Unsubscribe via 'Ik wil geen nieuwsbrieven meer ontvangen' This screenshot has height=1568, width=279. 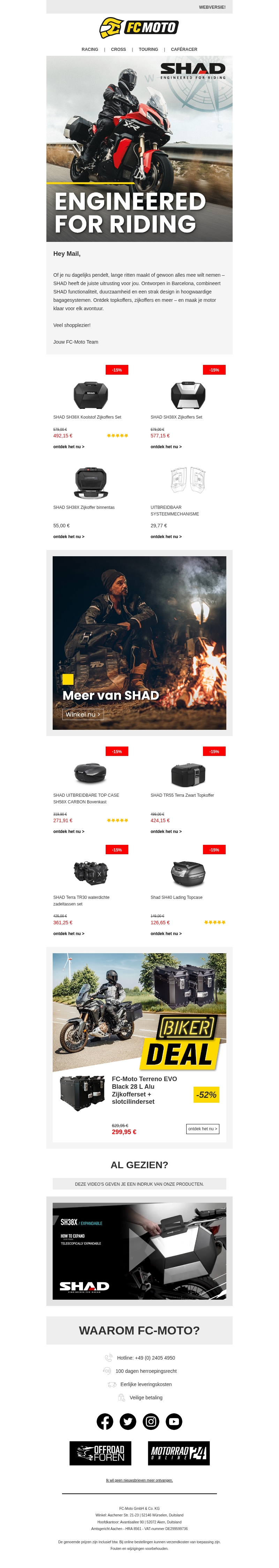[x=139, y=1481]
